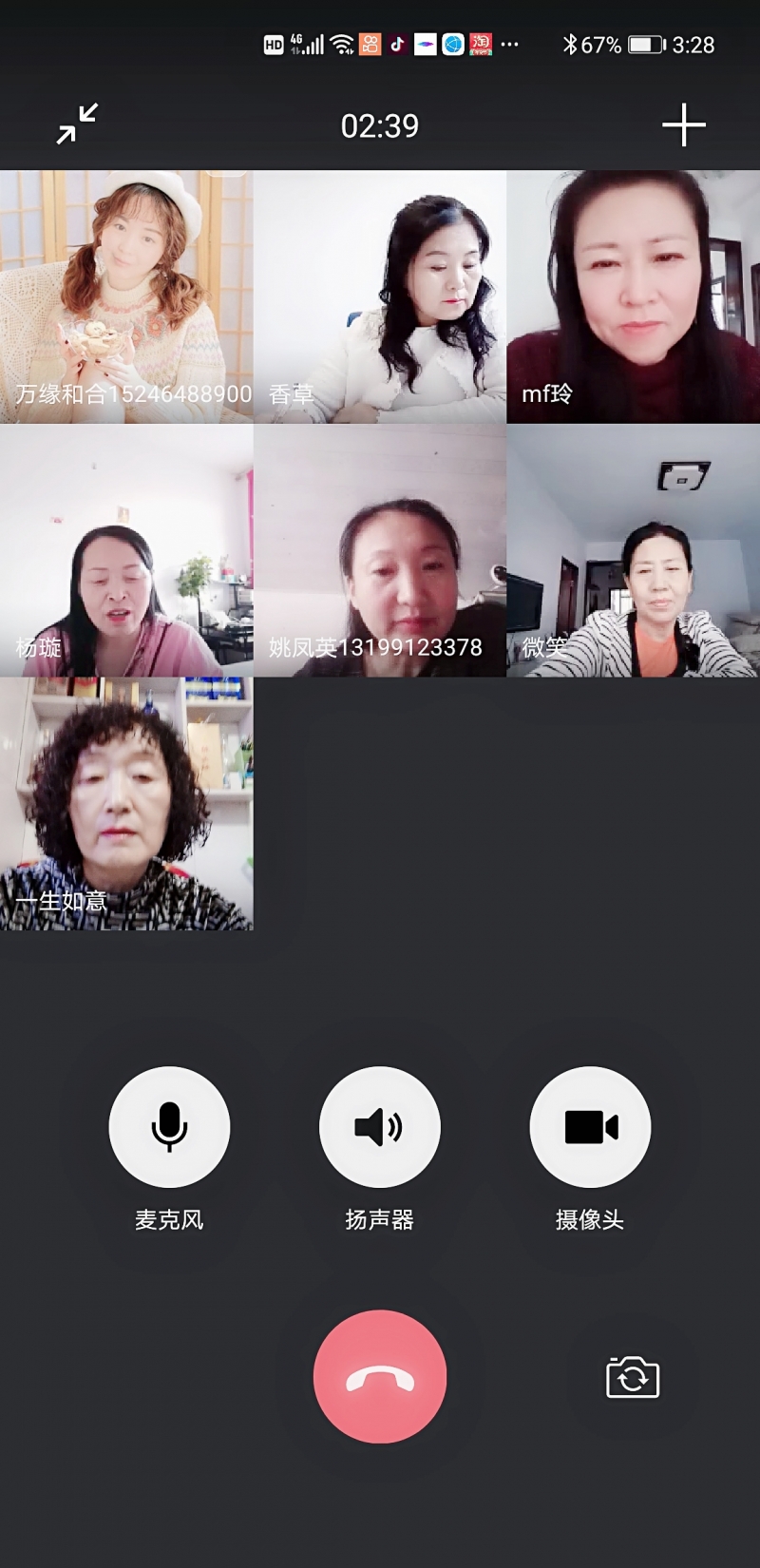The height and width of the screenshot is (1568, 760).
Task: Hang up the call
Action: pyautogui.click(x=380, y=1376)
